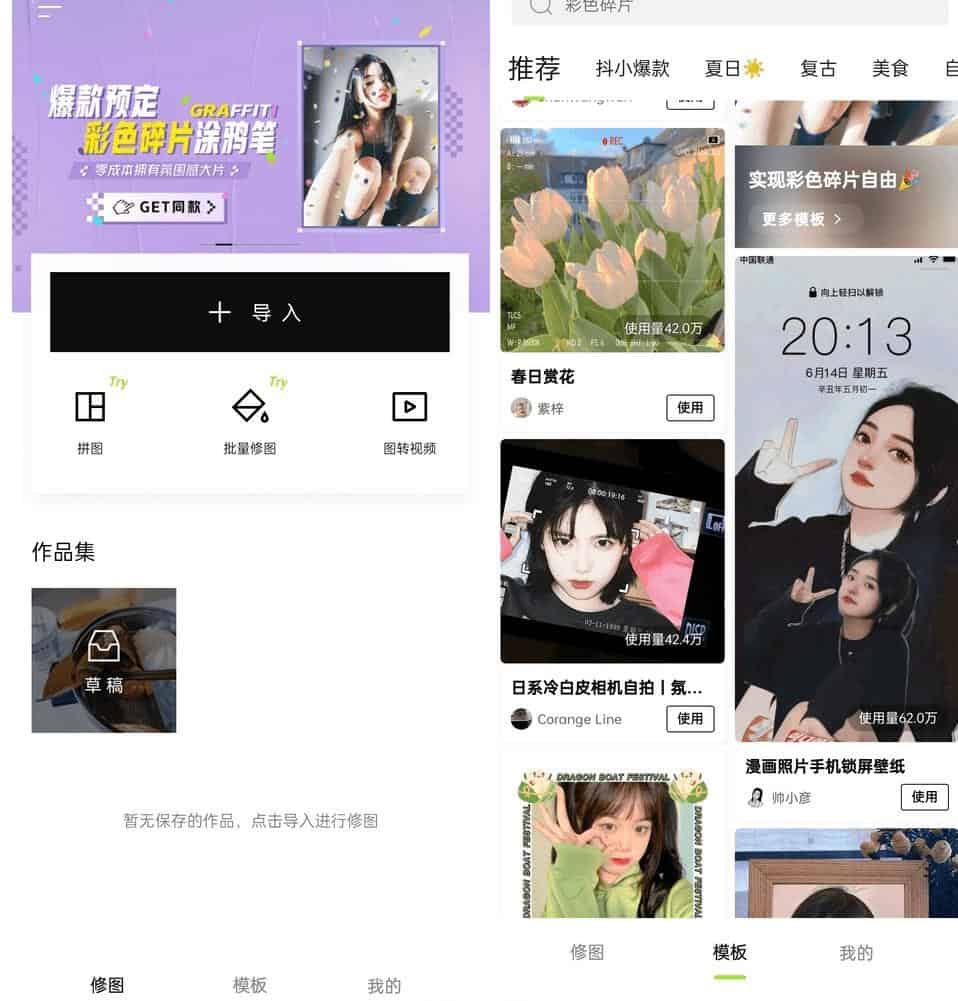Use the 漫画照片手机锁屏壁纸 template
The width and height of the screenshot is (958, 1001).
coord(924,797)
